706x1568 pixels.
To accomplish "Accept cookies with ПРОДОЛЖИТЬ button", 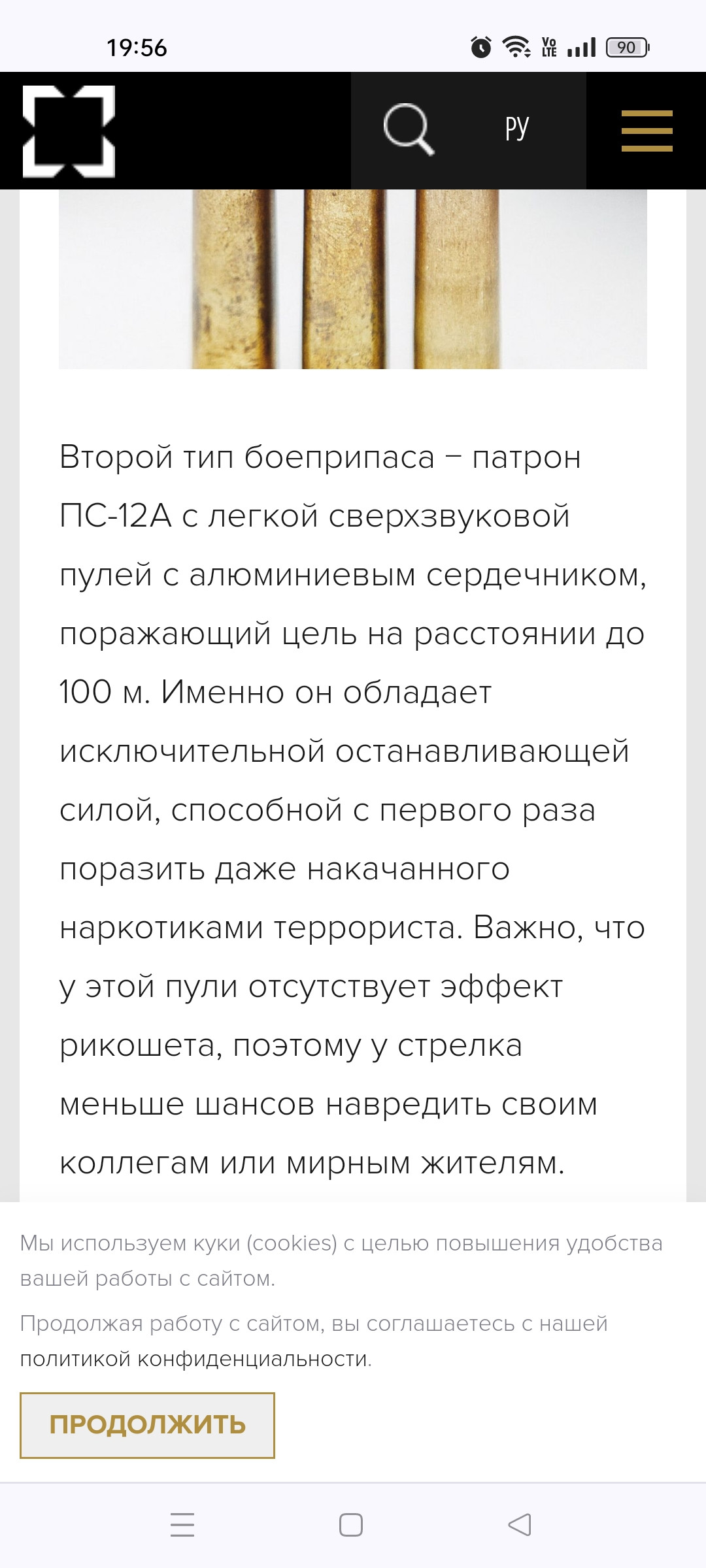I will click(x=147, y=1425).
